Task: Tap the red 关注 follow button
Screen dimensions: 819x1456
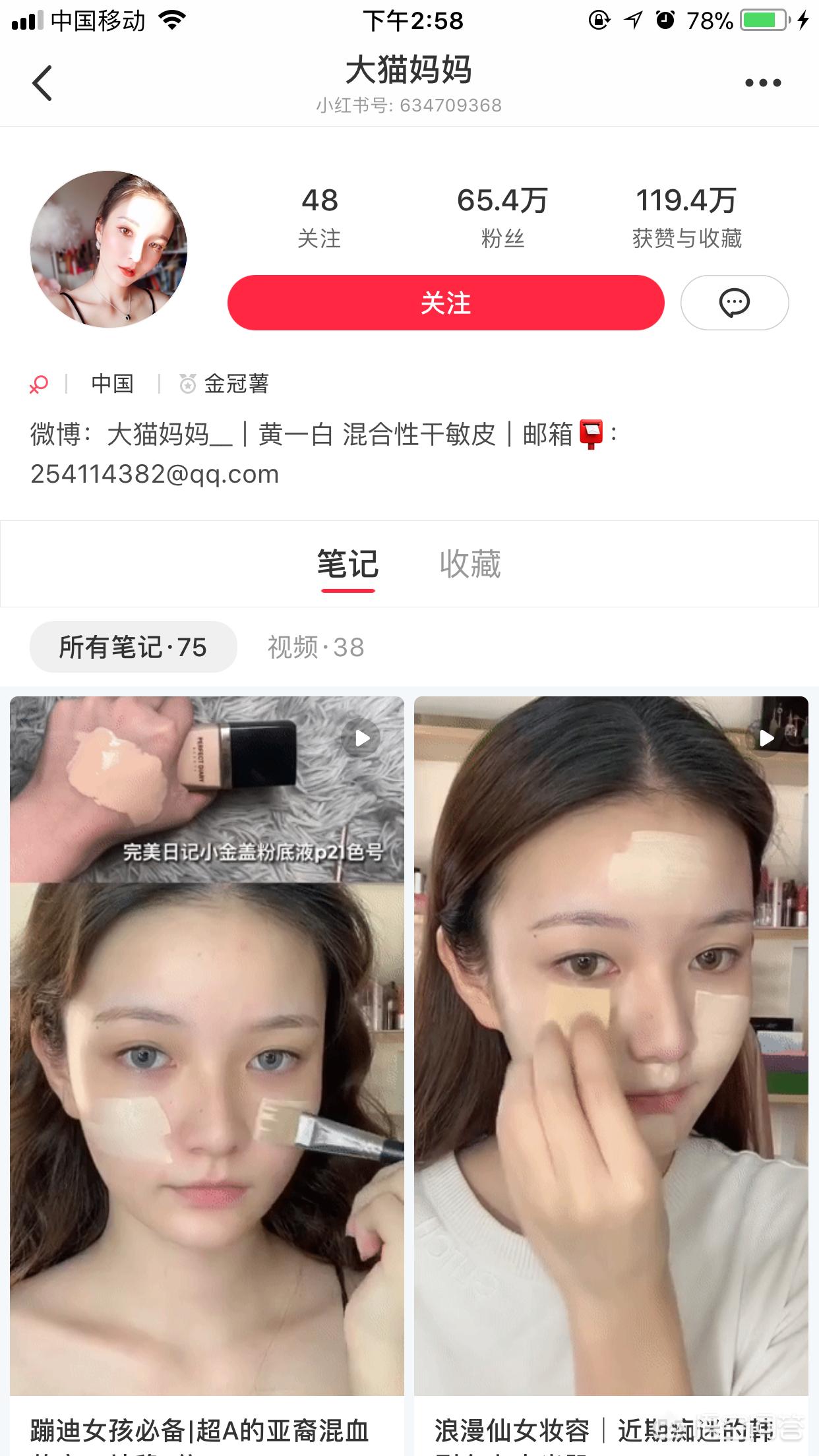Action: coord(446,303)
